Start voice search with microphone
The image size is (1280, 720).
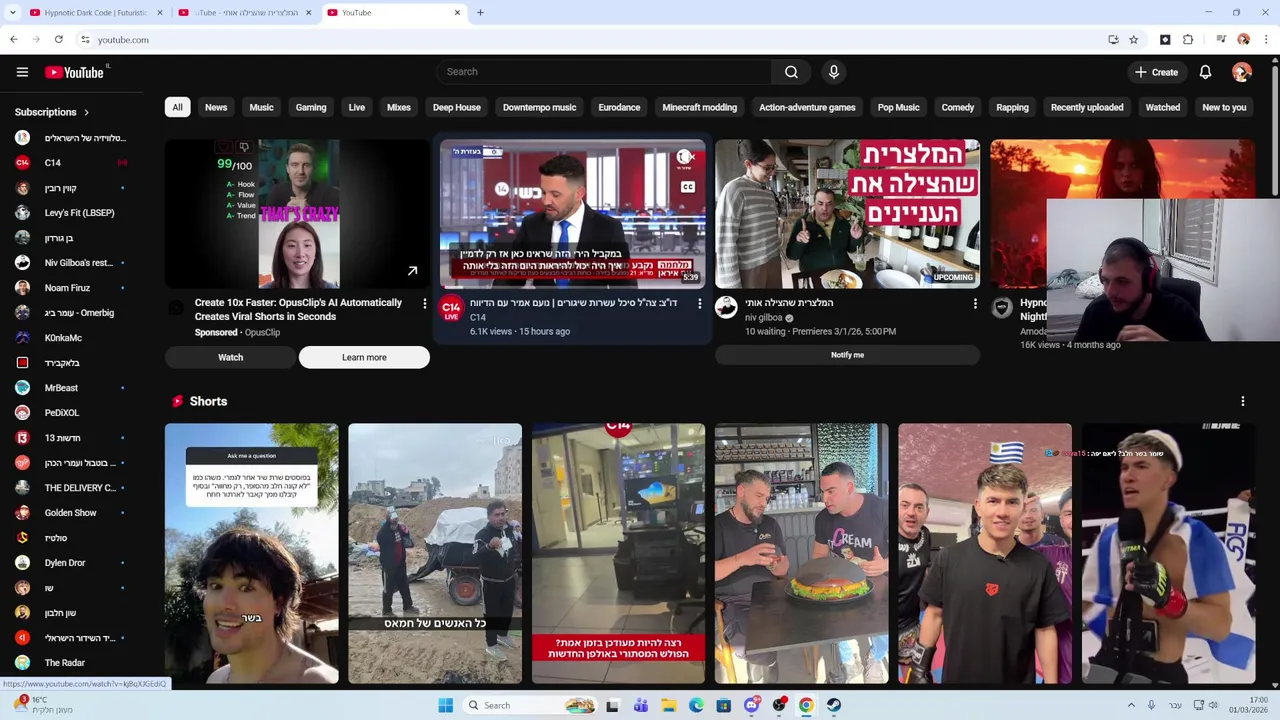coord(833,72)
